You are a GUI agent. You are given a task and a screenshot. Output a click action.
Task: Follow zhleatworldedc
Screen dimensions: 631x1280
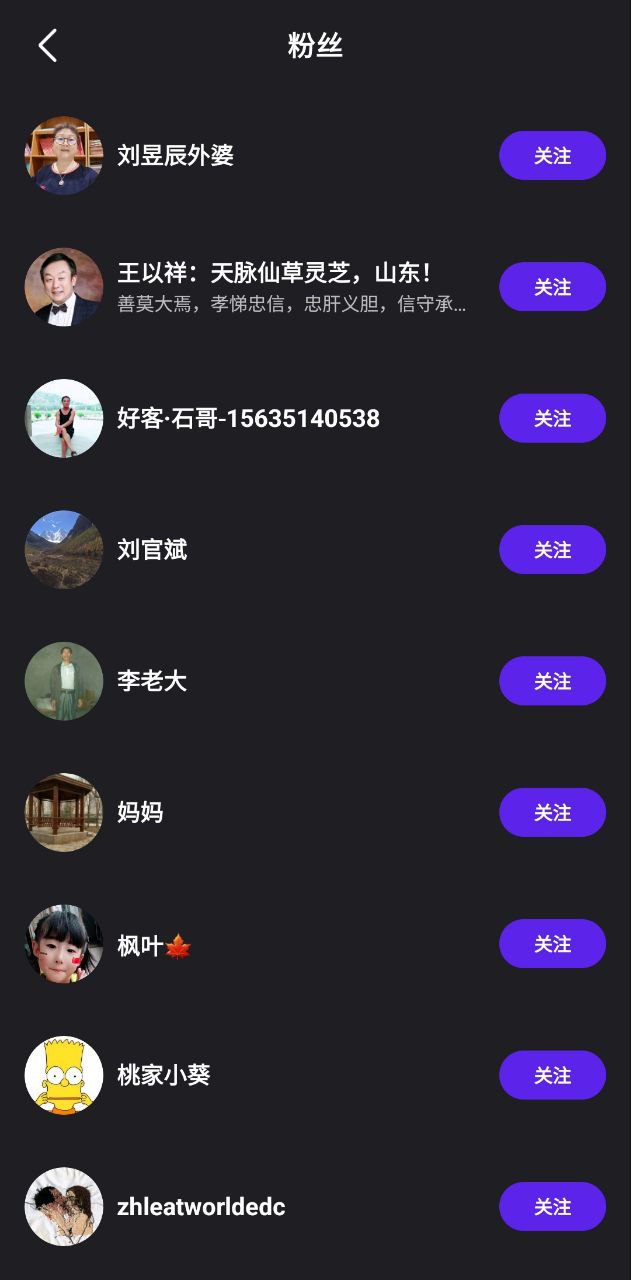(x=552, y=1207)
